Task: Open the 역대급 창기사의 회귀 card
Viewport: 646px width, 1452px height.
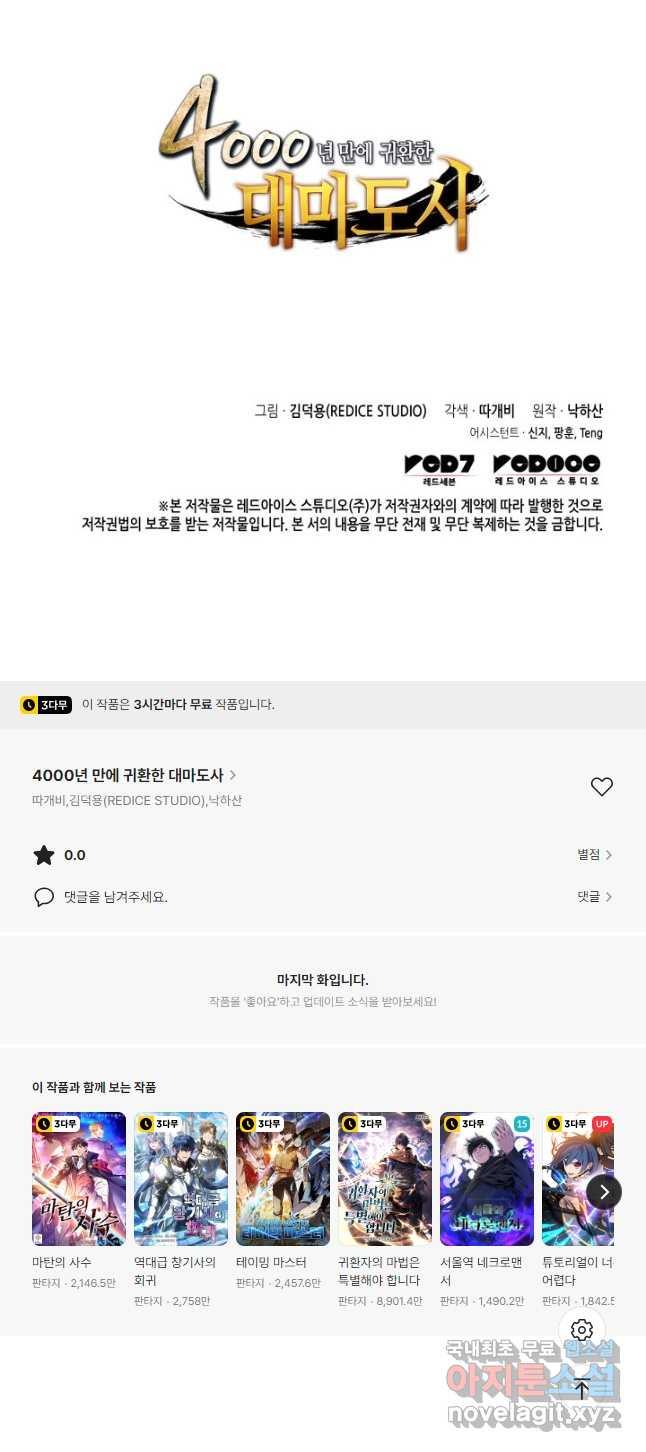Action: (181, 1179)
